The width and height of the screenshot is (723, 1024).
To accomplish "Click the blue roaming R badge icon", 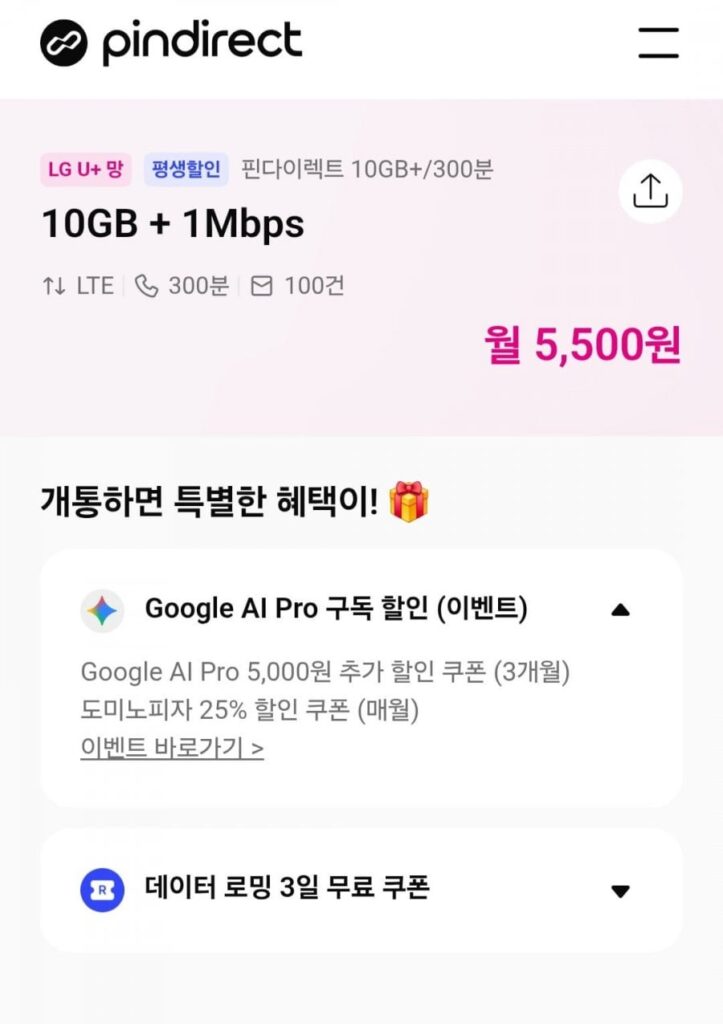I will pyautogui.click(x=101, y=889).
